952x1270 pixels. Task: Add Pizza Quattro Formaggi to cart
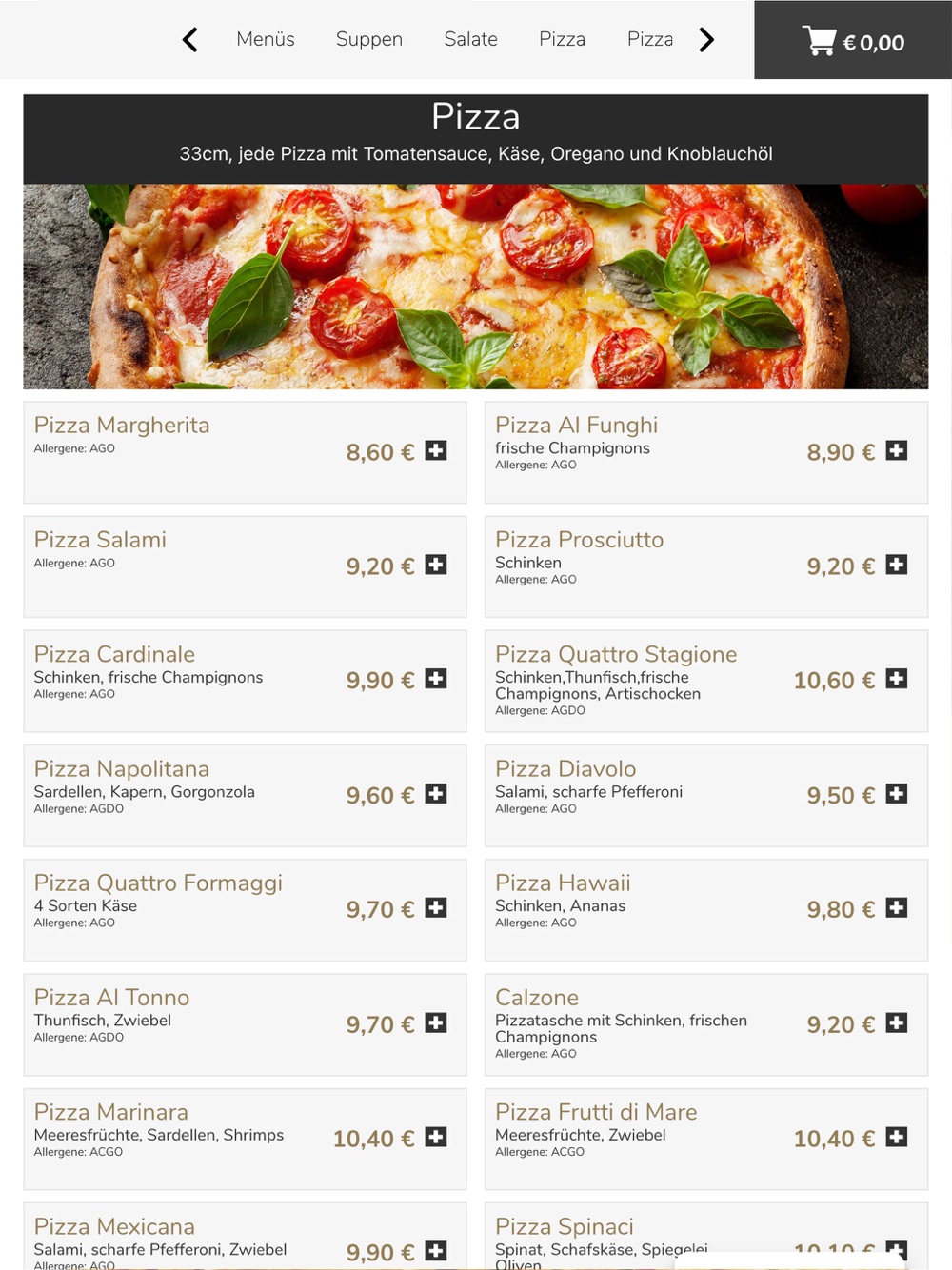[436, 908]
